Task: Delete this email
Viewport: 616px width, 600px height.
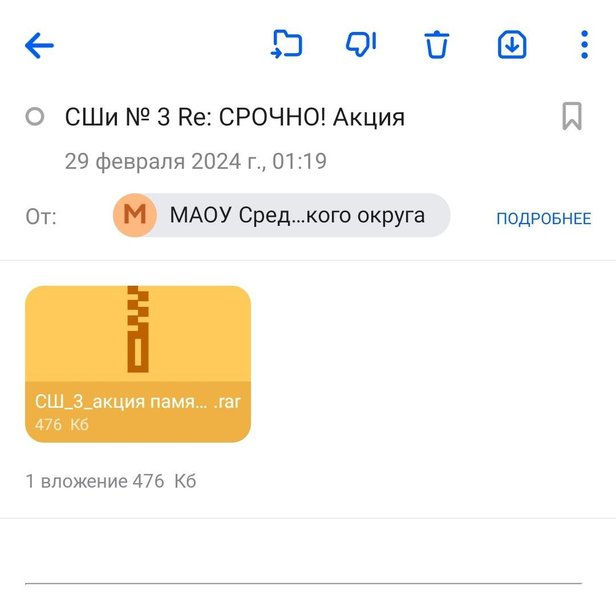Action: [437, 45]
